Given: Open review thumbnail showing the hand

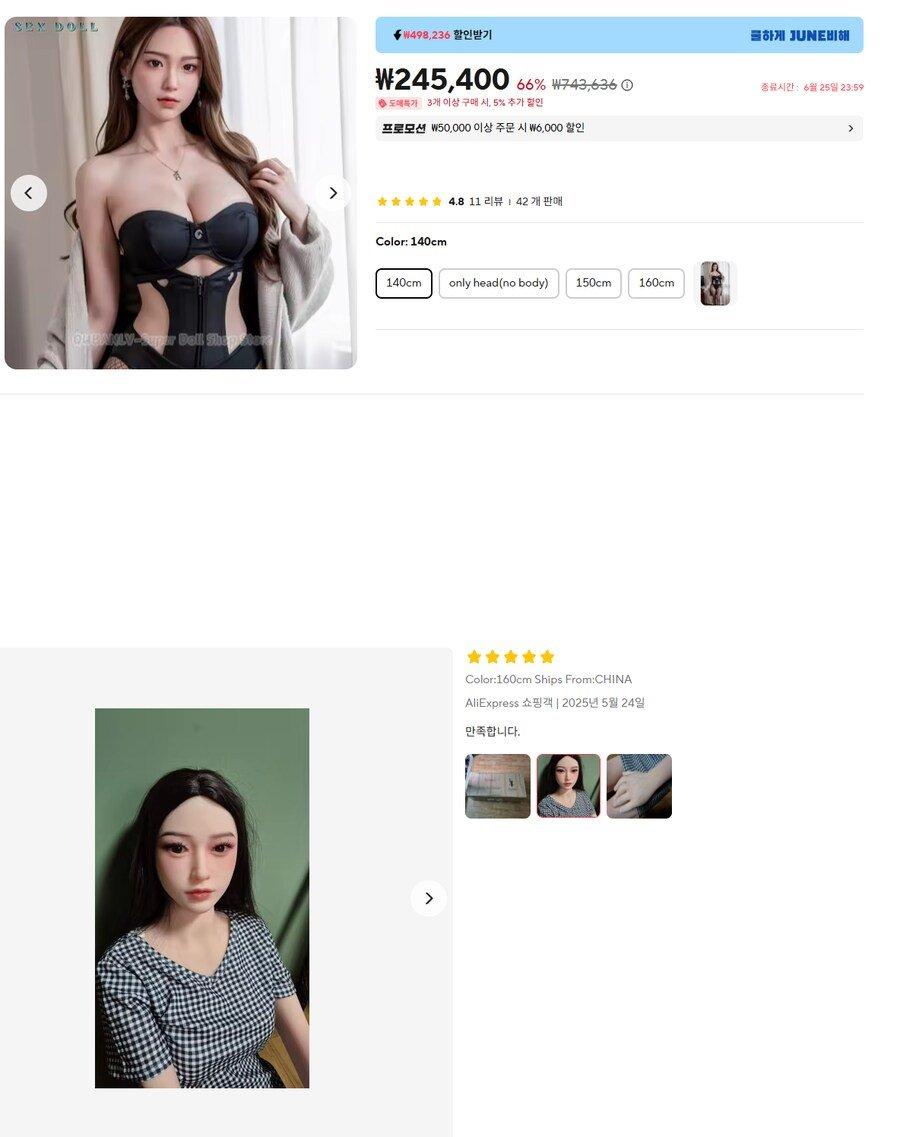Looking at the screenshot, I should point(639,786).
